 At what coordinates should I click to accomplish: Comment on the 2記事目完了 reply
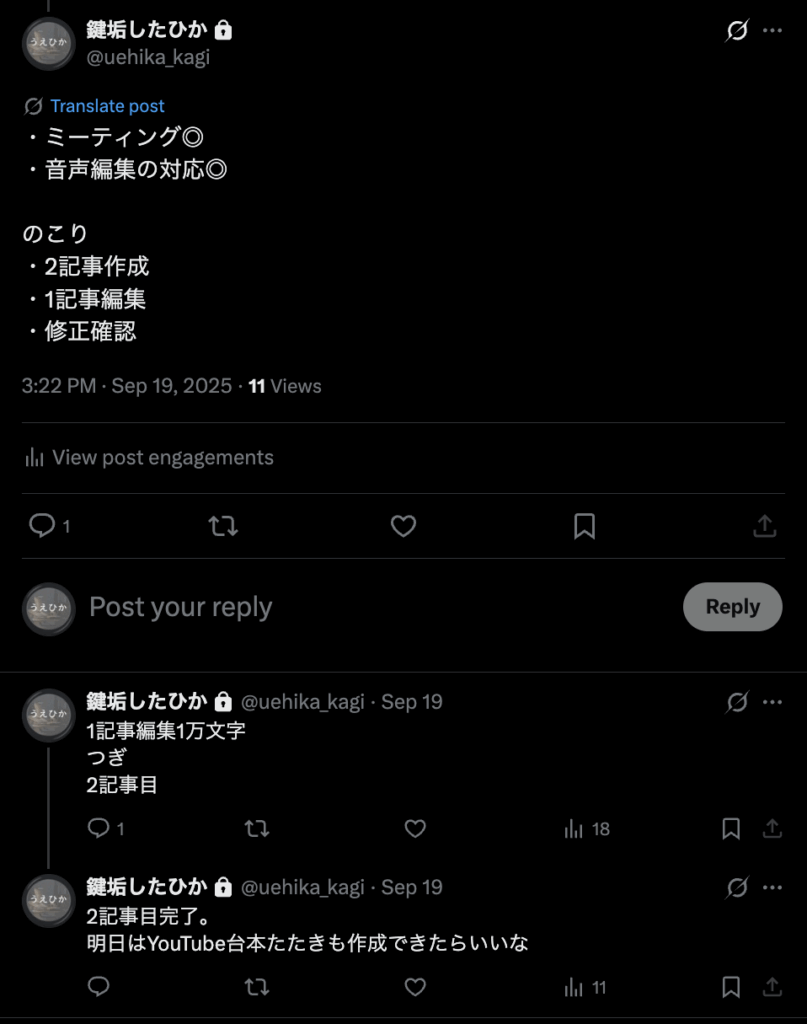tap(98, 987)
